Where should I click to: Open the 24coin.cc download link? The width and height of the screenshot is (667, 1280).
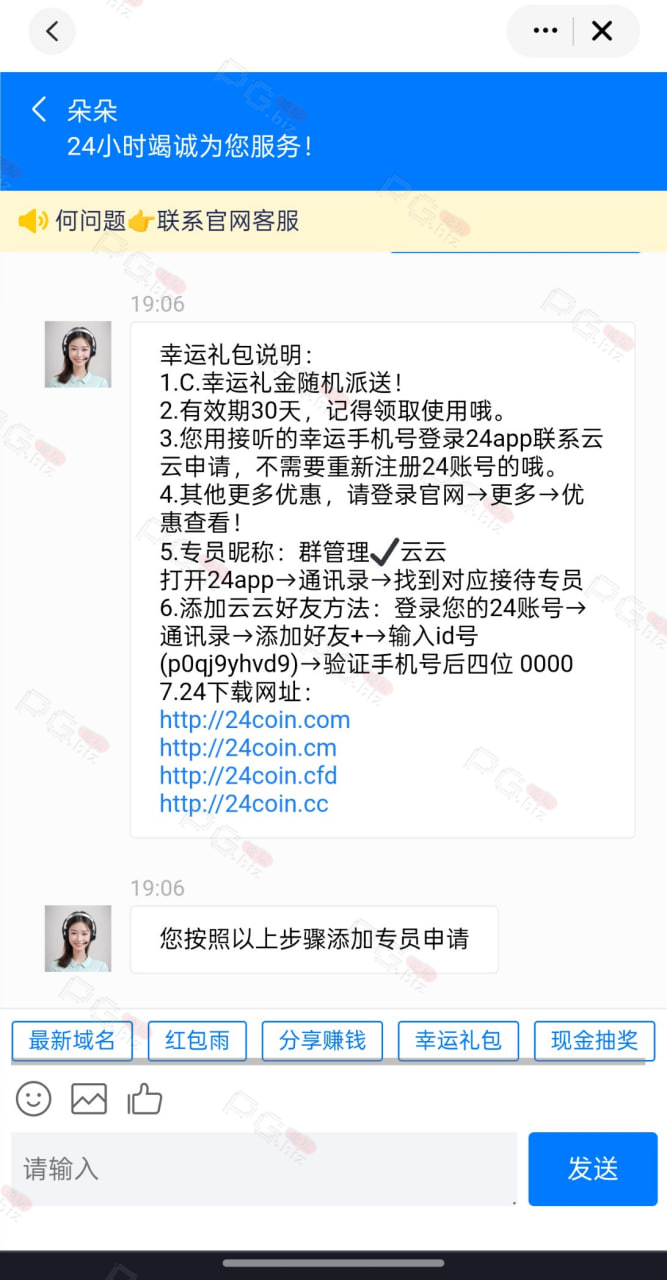(x=244, y=804)
